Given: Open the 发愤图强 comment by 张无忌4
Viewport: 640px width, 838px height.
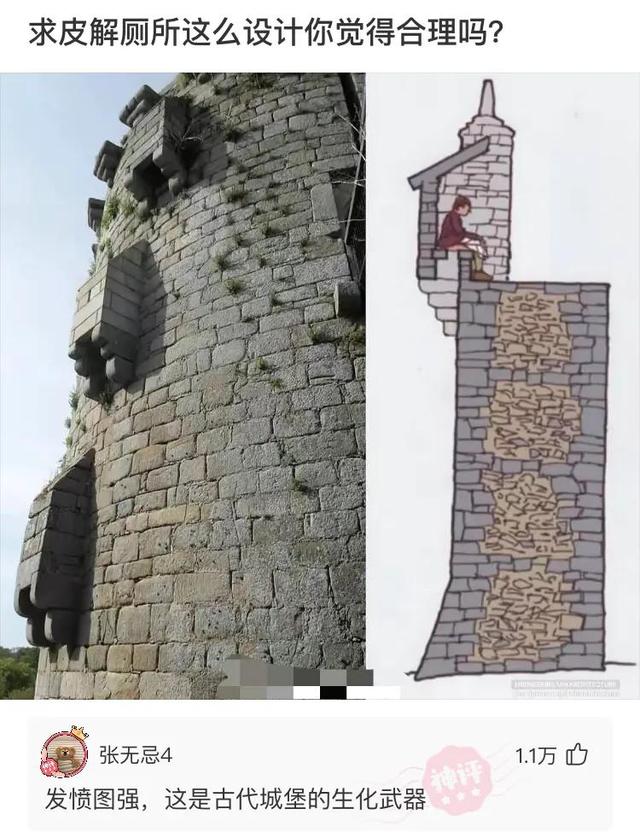Looking at the screenshot, I should [236, 799].
